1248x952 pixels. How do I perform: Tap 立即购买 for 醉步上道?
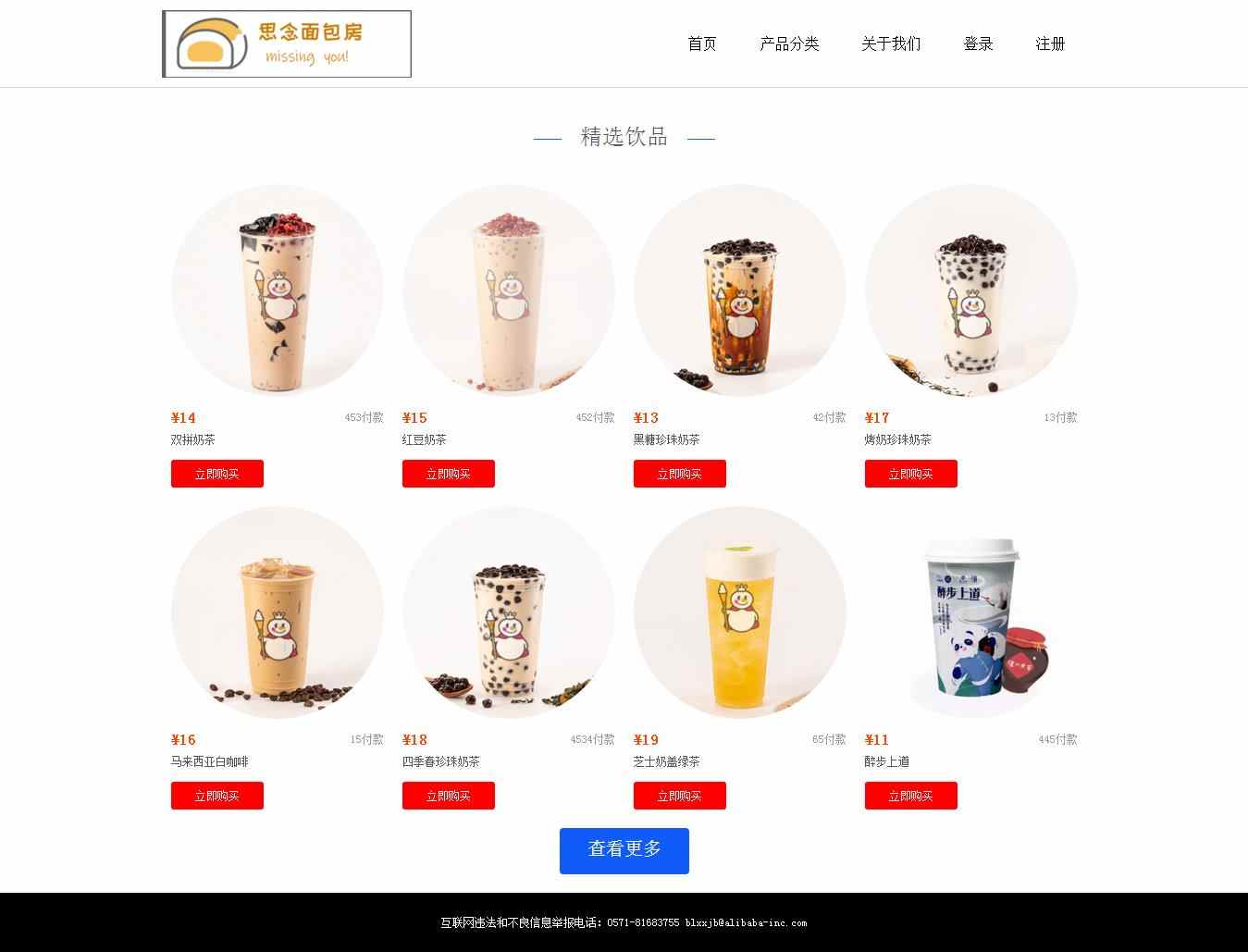910,796
